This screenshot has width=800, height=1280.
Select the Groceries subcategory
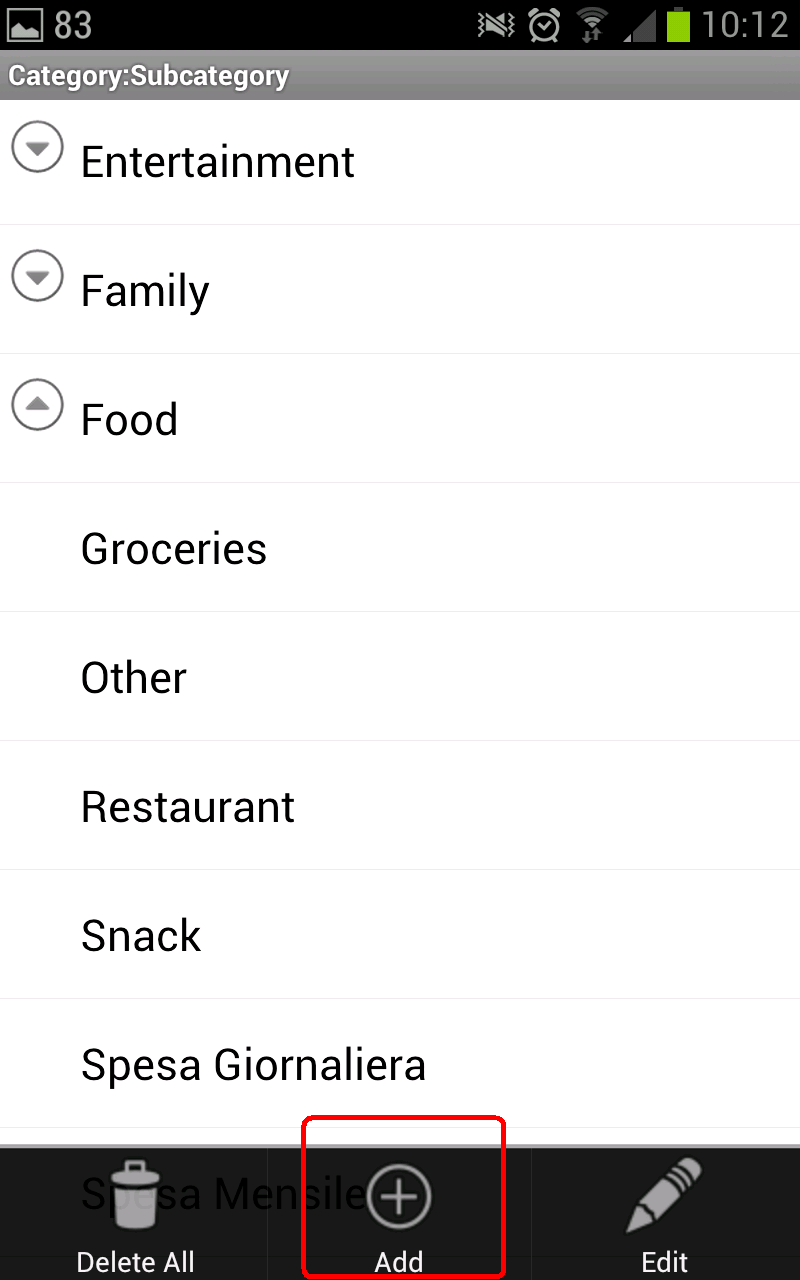tap(400, 547)
